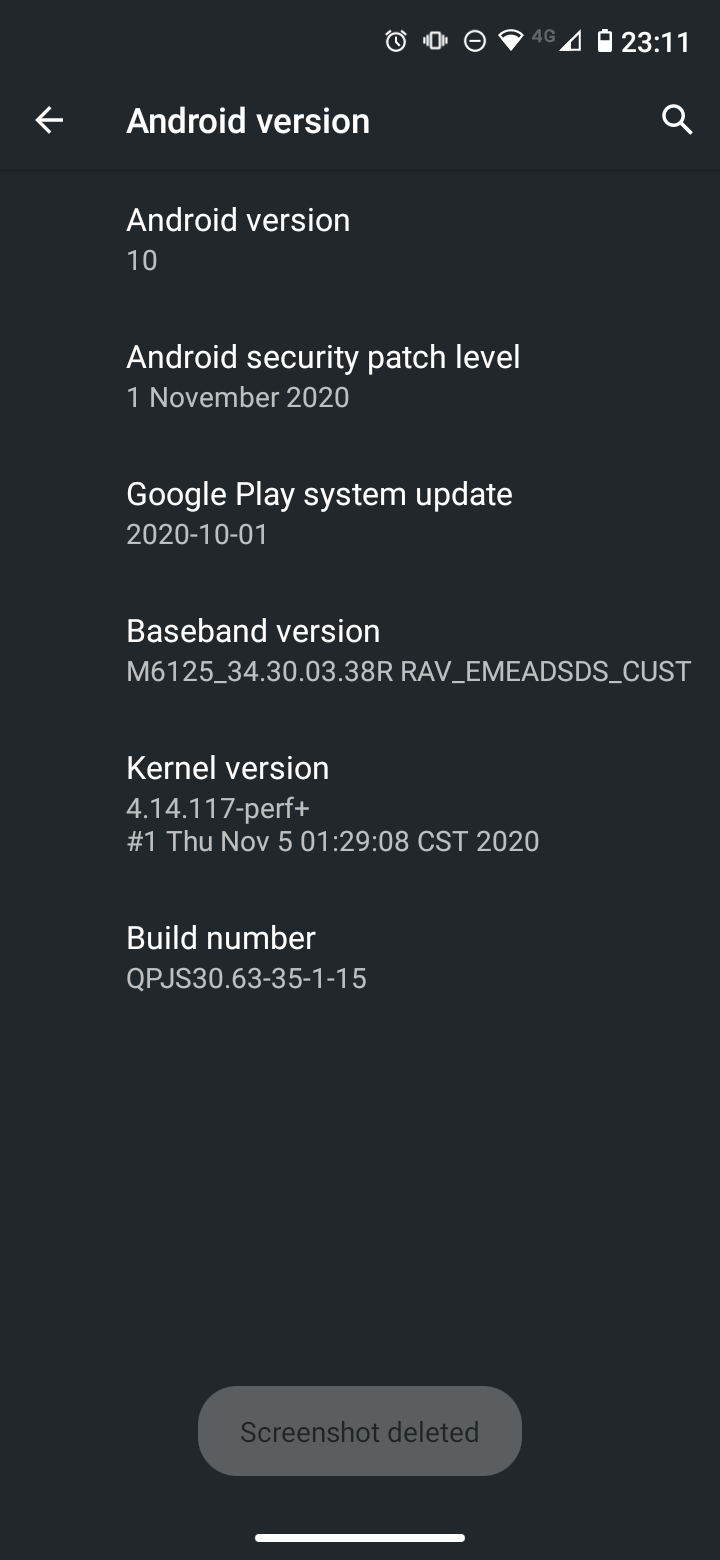Open Android security patch level

[360, 377]
